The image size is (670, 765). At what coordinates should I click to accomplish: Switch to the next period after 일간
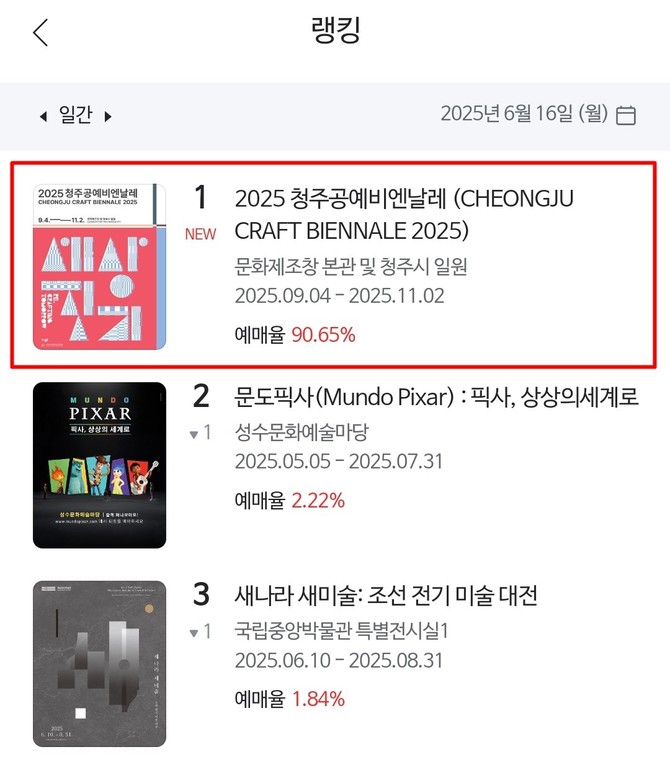[108, 117]
